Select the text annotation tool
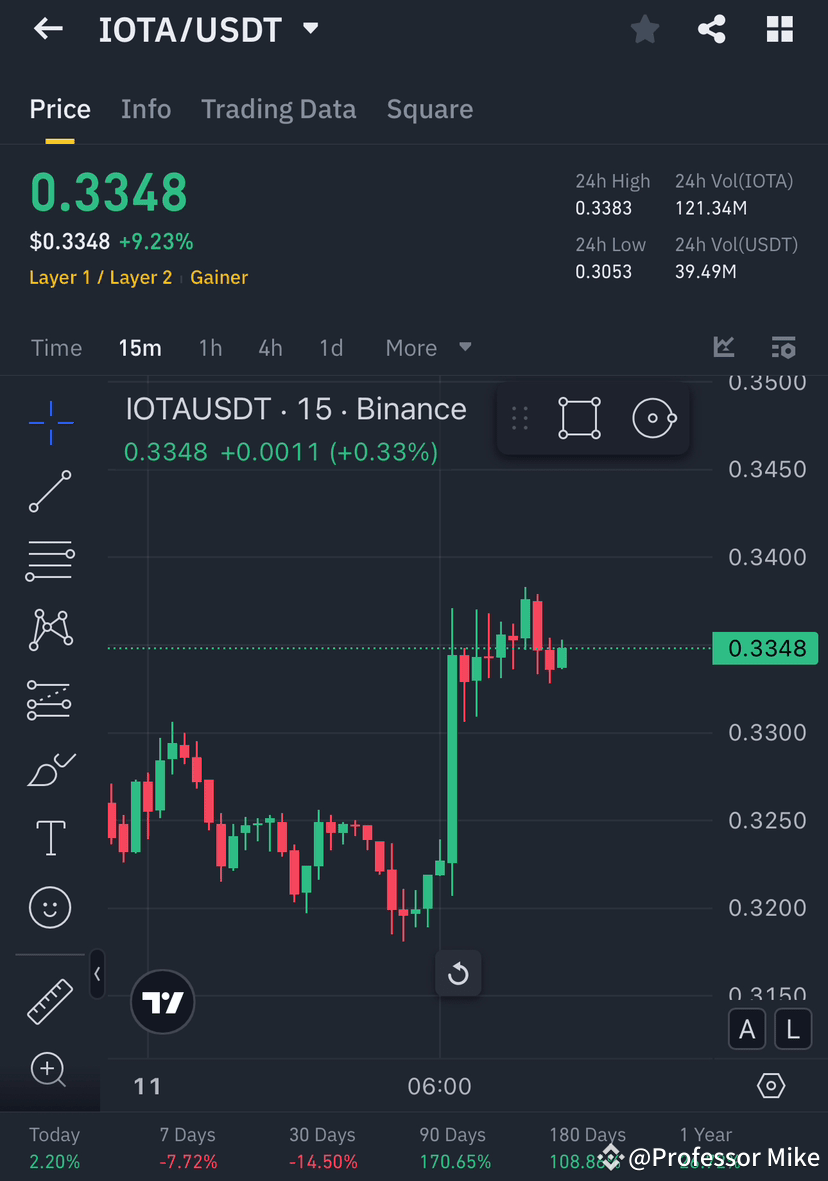The width and height of the screenshot is (828, 1181). tap(50, 837)
